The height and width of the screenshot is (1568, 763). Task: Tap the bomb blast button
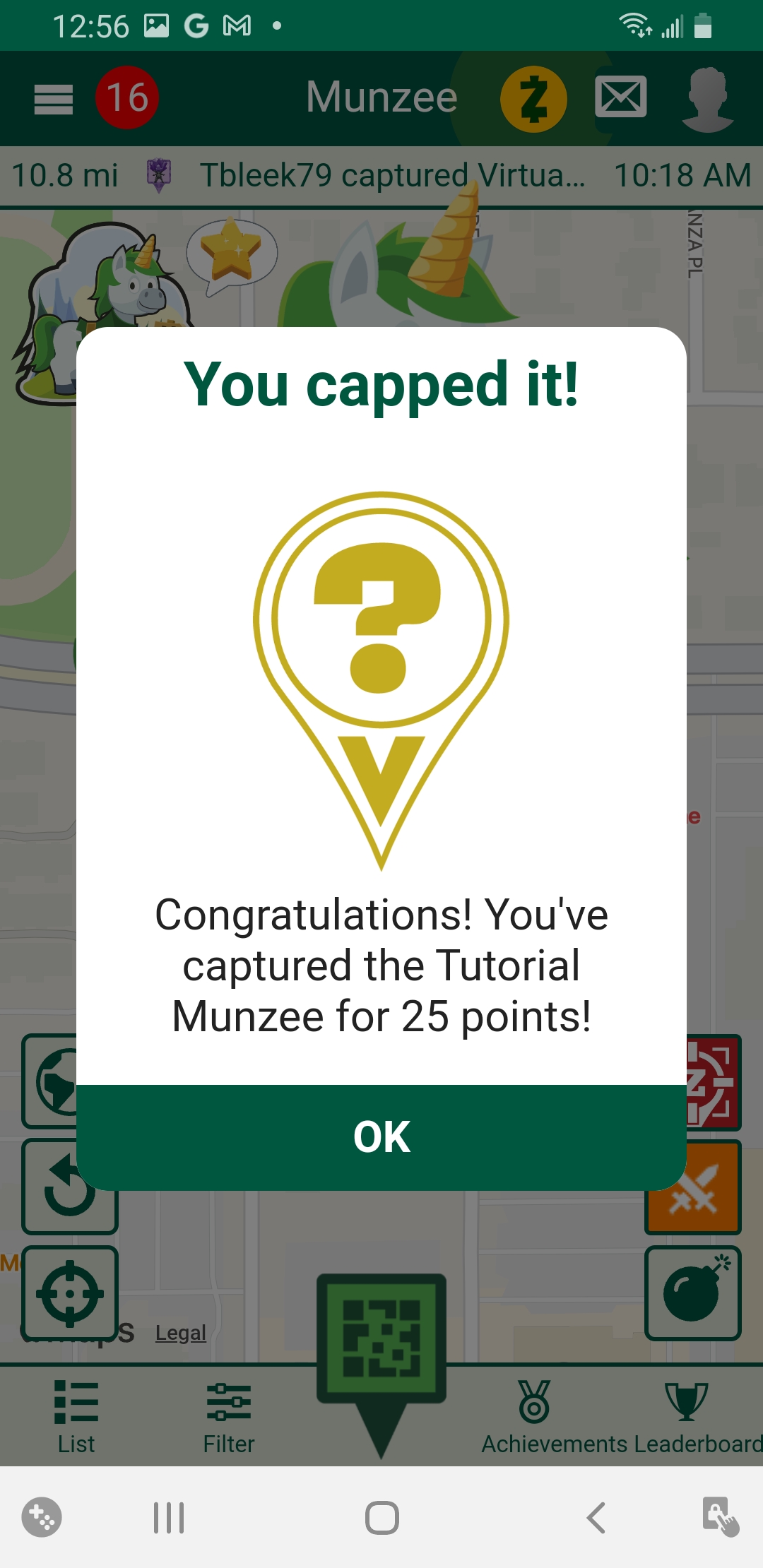coord(693,1293)
